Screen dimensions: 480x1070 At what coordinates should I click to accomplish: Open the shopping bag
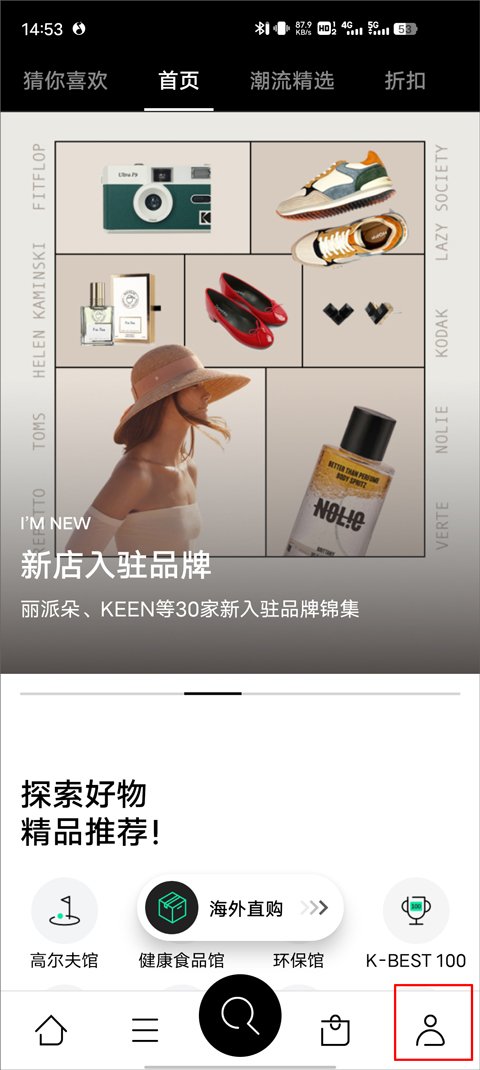335,1030
